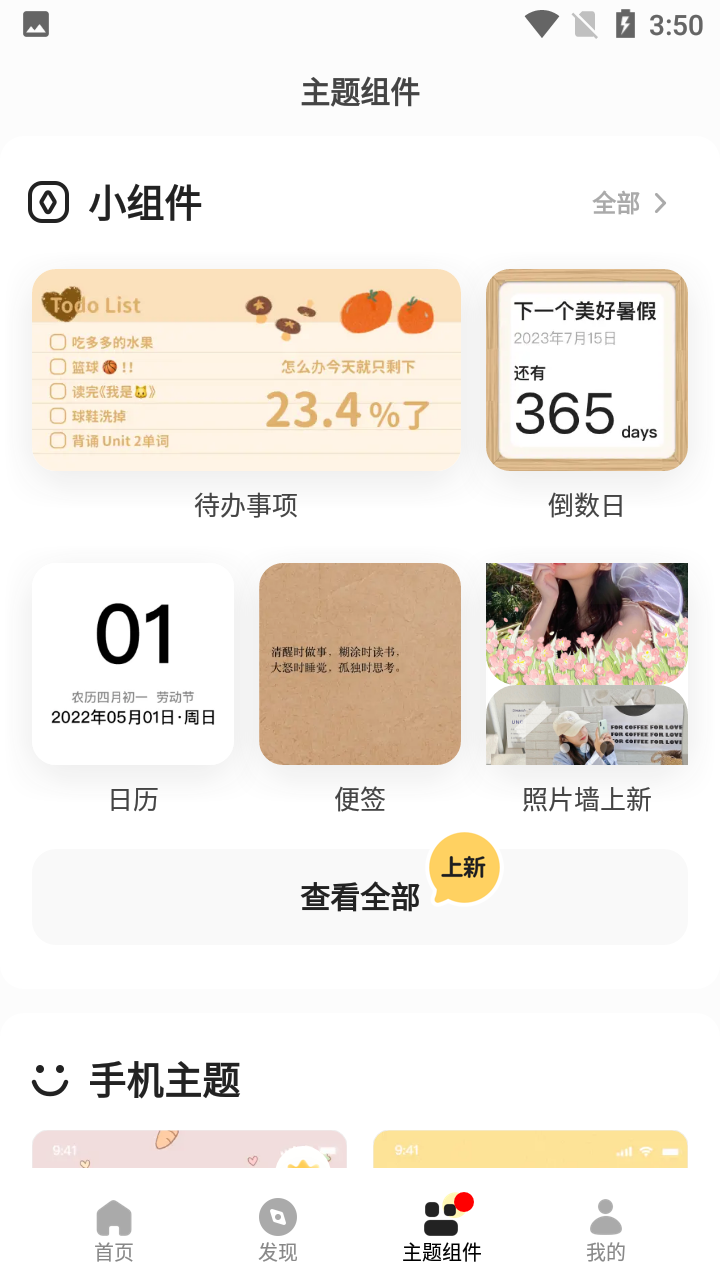Select the 倒数日 countdown widget
720x1280 pixels.
(586, 370)
